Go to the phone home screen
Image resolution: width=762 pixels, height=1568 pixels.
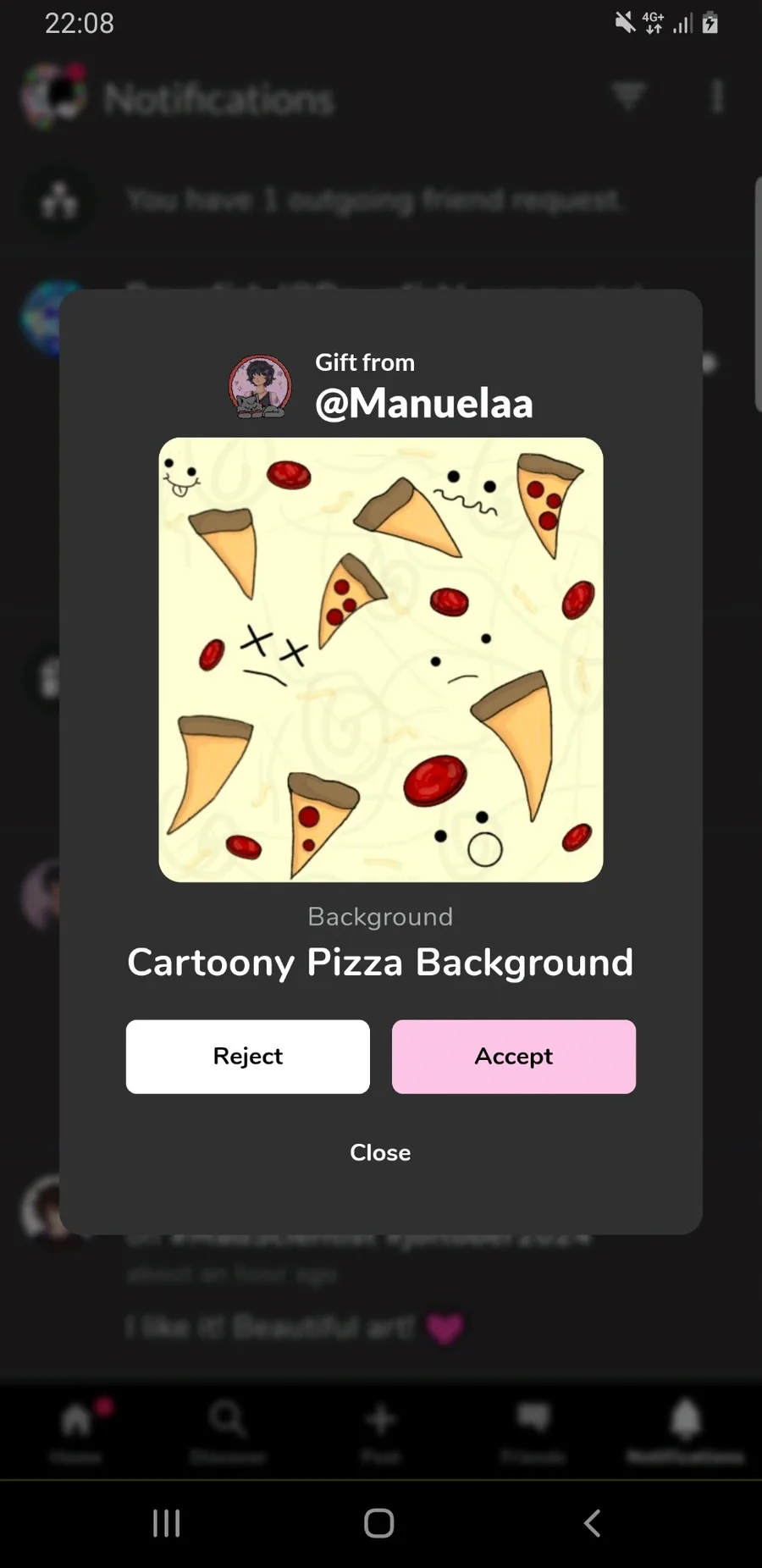click(378, 1523)
